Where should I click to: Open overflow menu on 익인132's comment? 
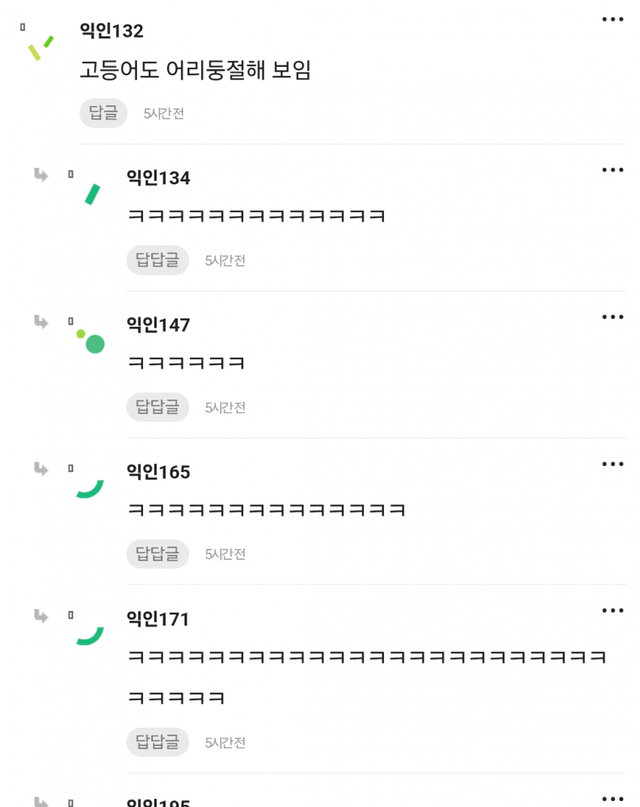tap(612, 20)
